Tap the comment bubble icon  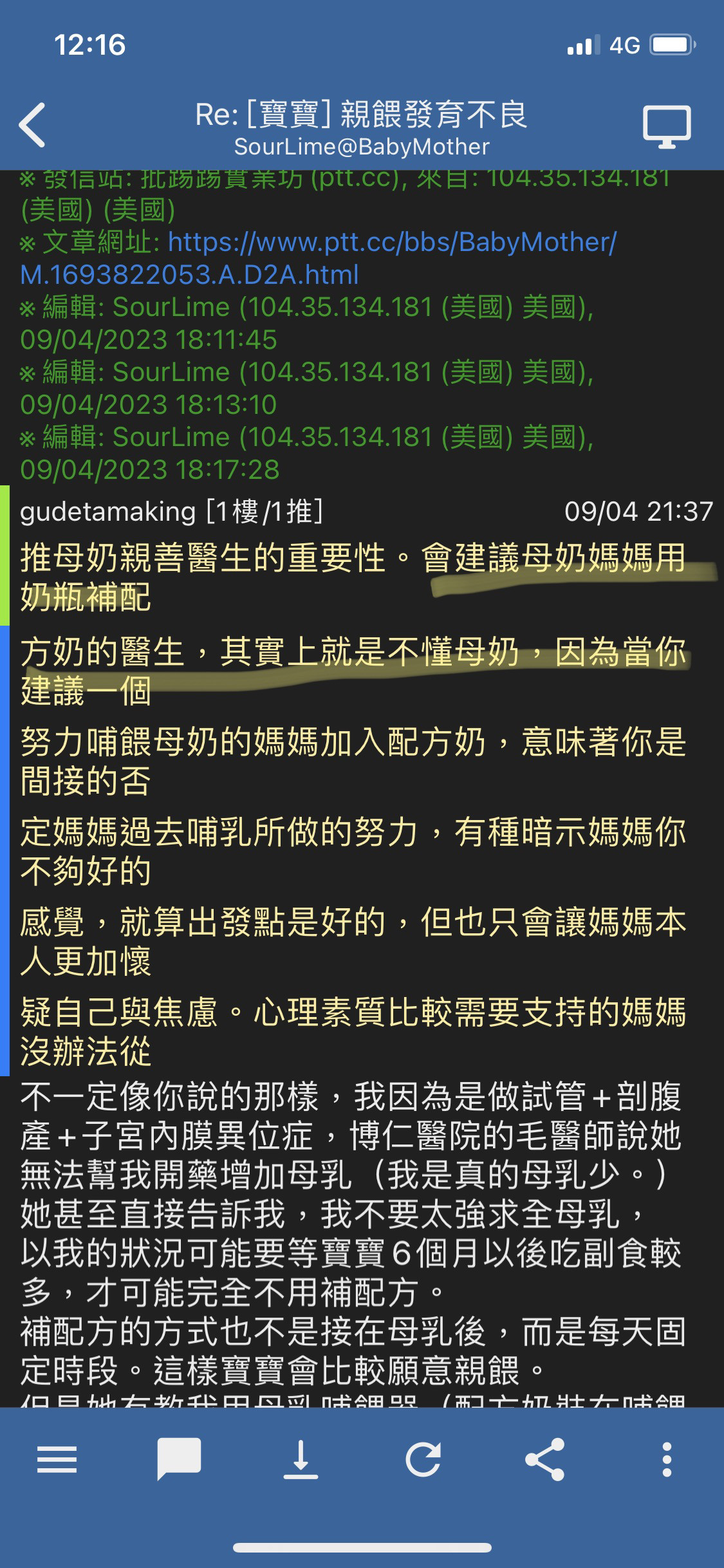click(x=179, y=1460)
